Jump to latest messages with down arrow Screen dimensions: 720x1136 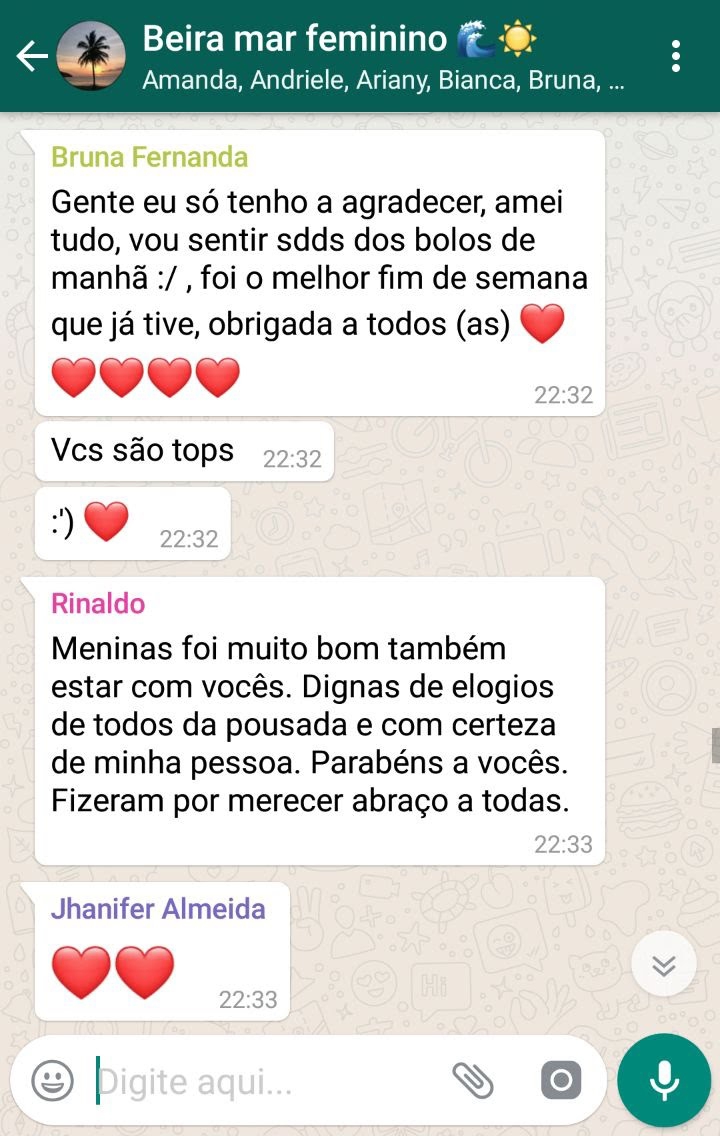click(x=663, y=965)
